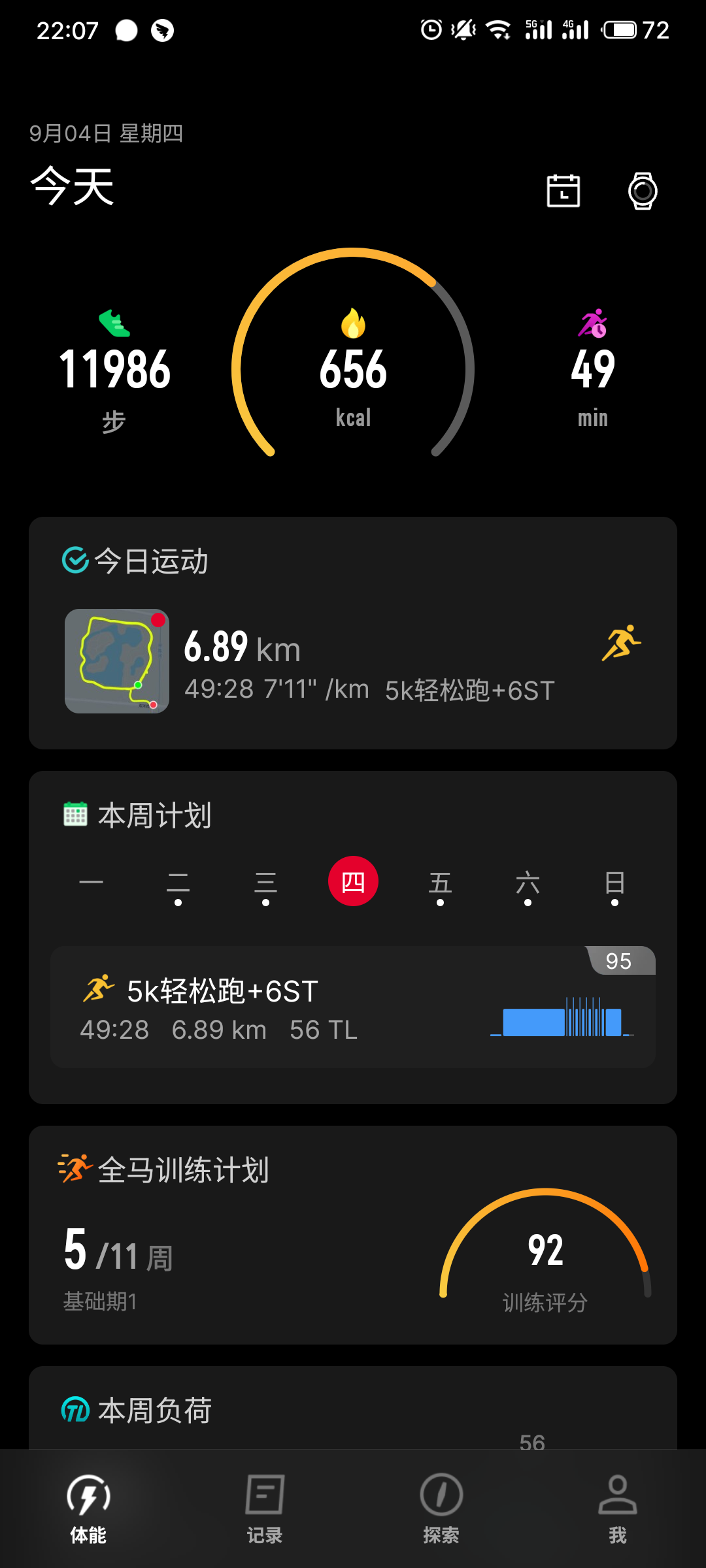Image resolution: width=706 pixels, height=1568 pixels.
Task: Select 六 (Saturday) in weekly plan
Action: [x=528, y=887]
